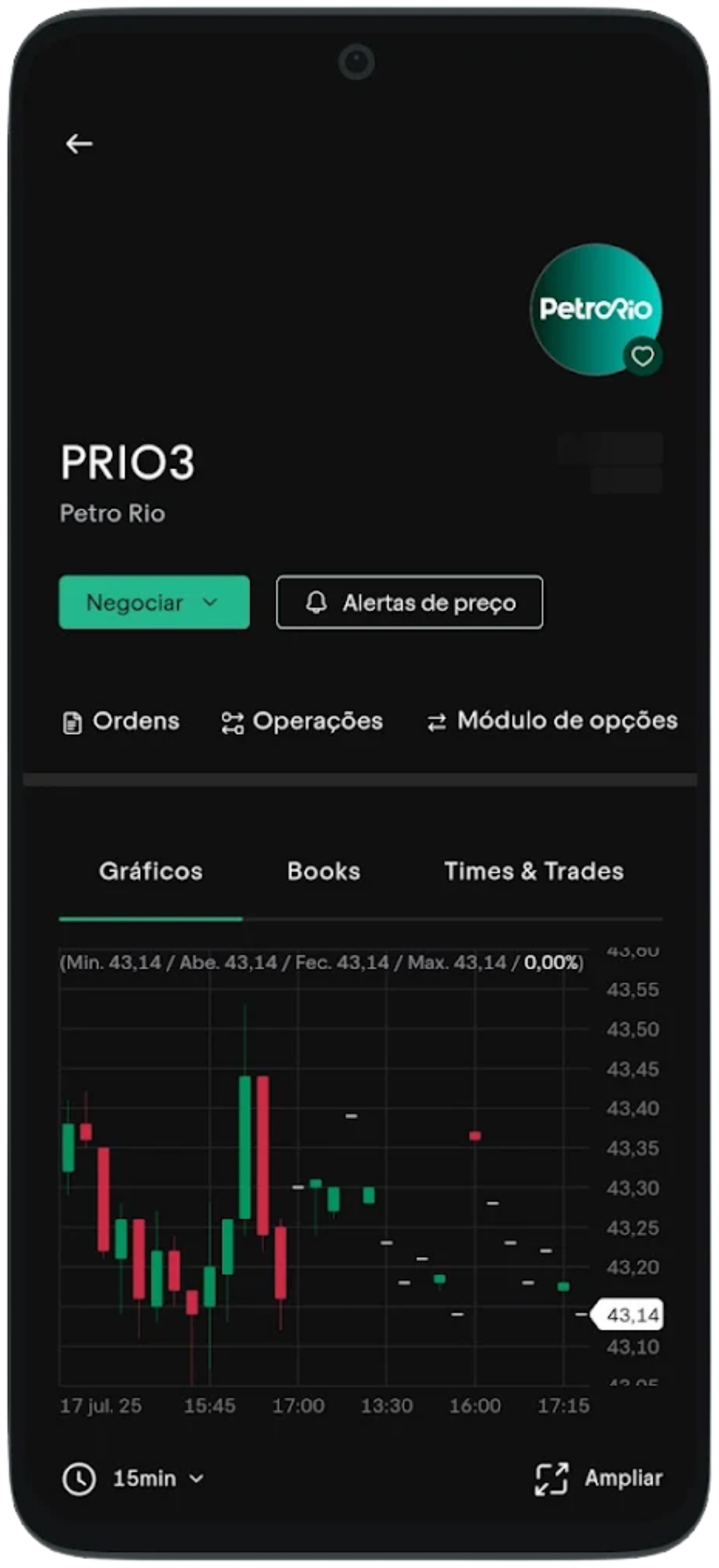Show the Times & Trades tab
The image size is (719, 1568).
click(533, 871)
